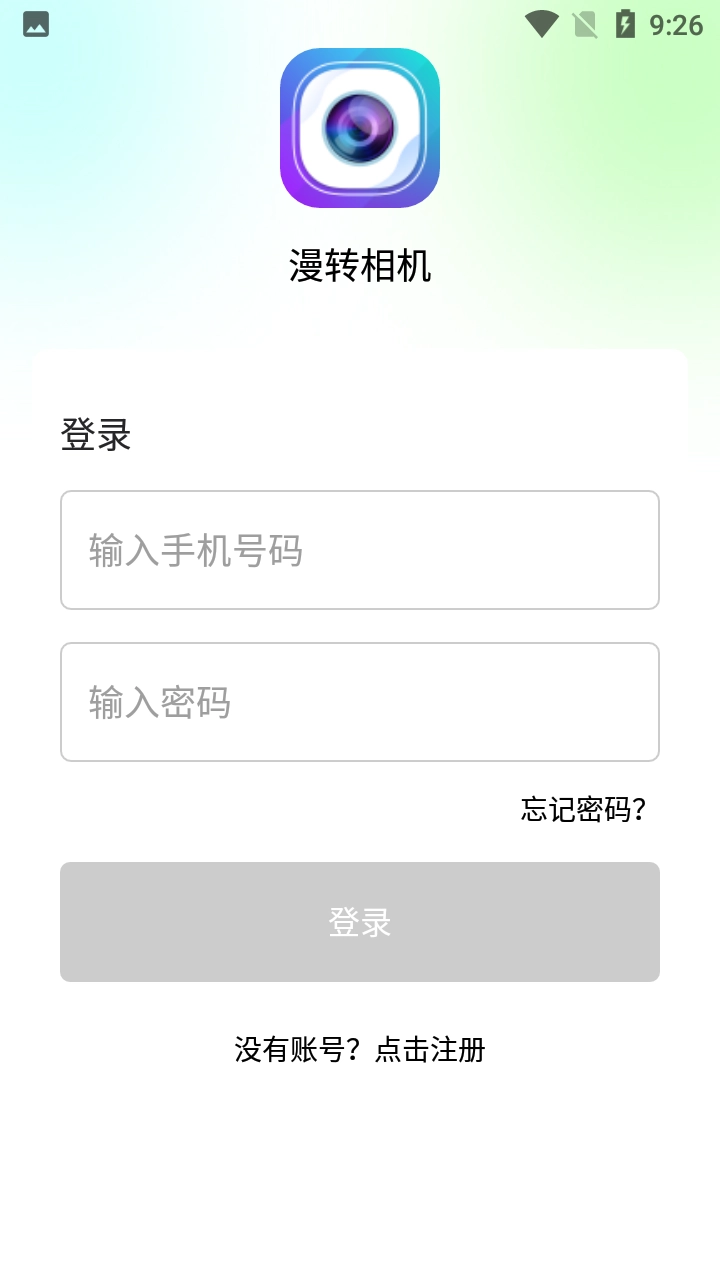Tap the picture notification icon top-left

click(35, 26)
